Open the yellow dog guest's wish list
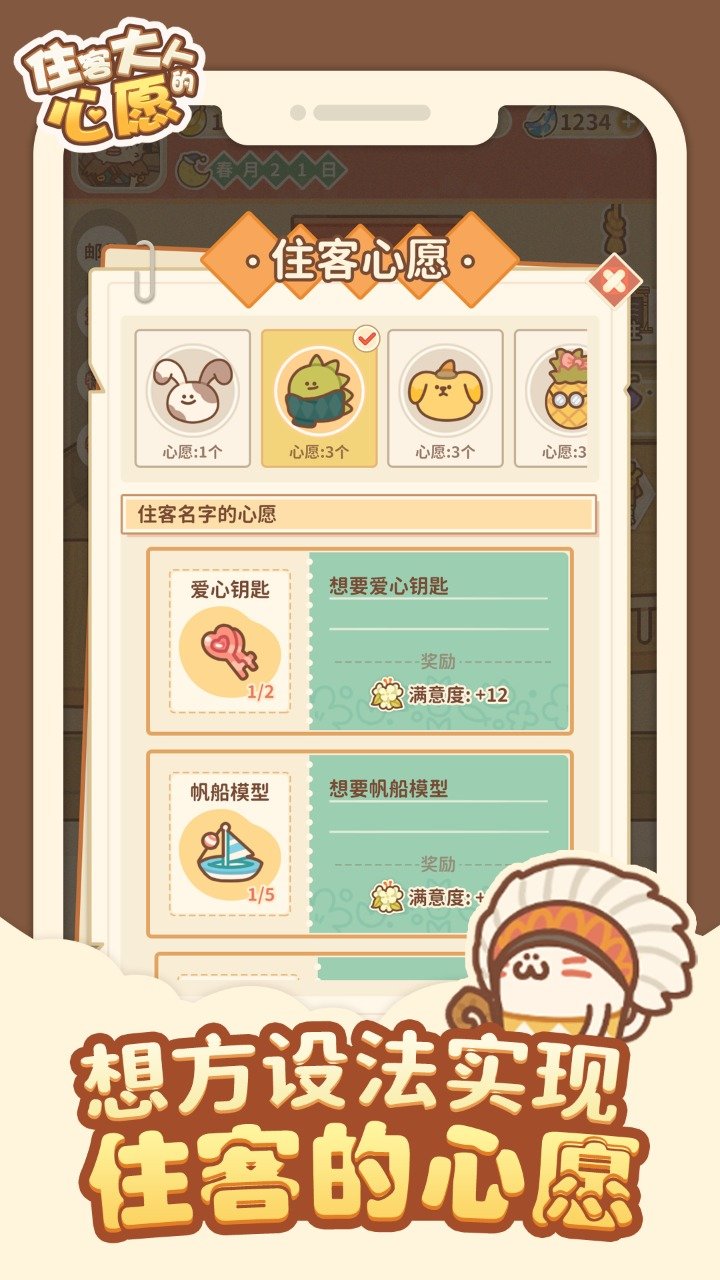Screen dimensions: 720x1280 [x=443, y=388]
